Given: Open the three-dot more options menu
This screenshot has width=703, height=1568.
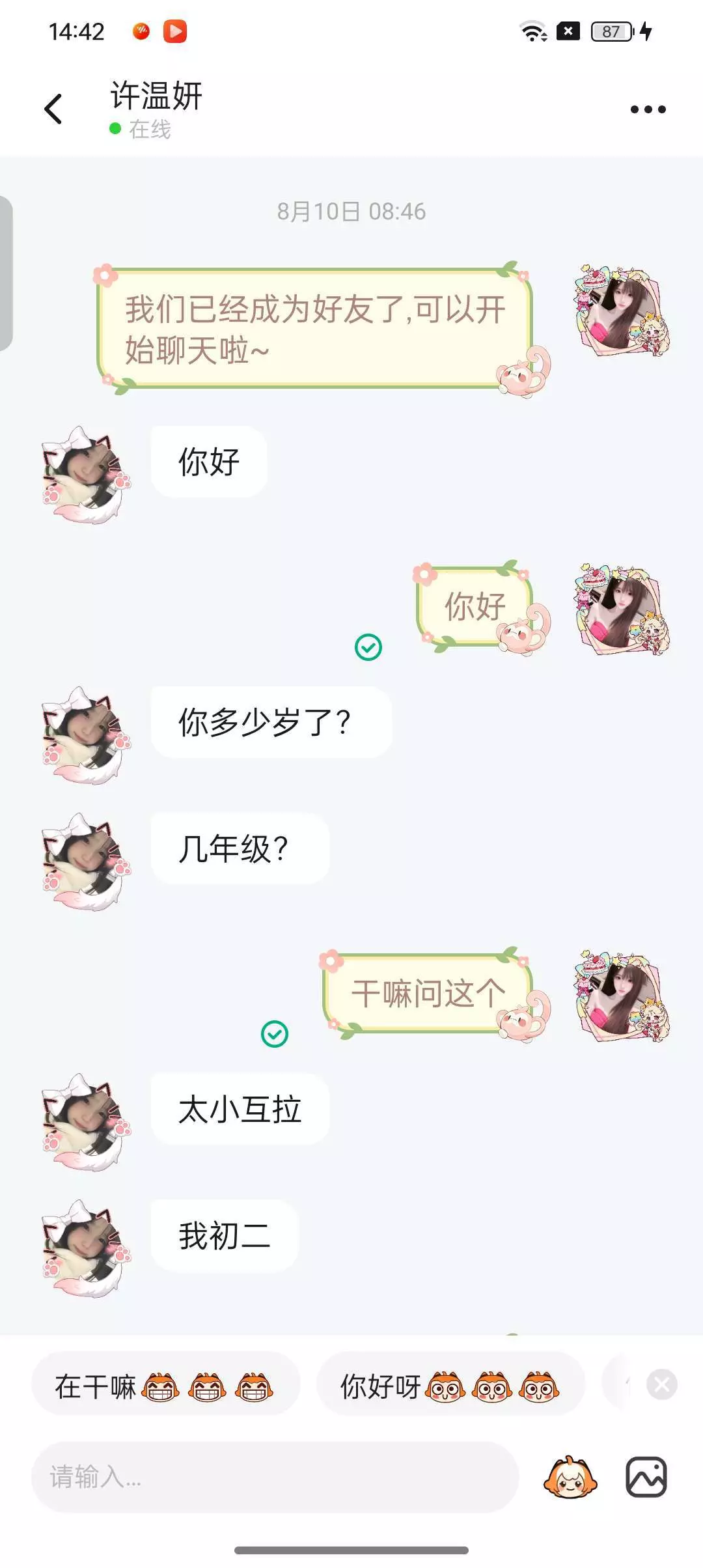Looking at the screenshot, I should click(x=648, y=109).
